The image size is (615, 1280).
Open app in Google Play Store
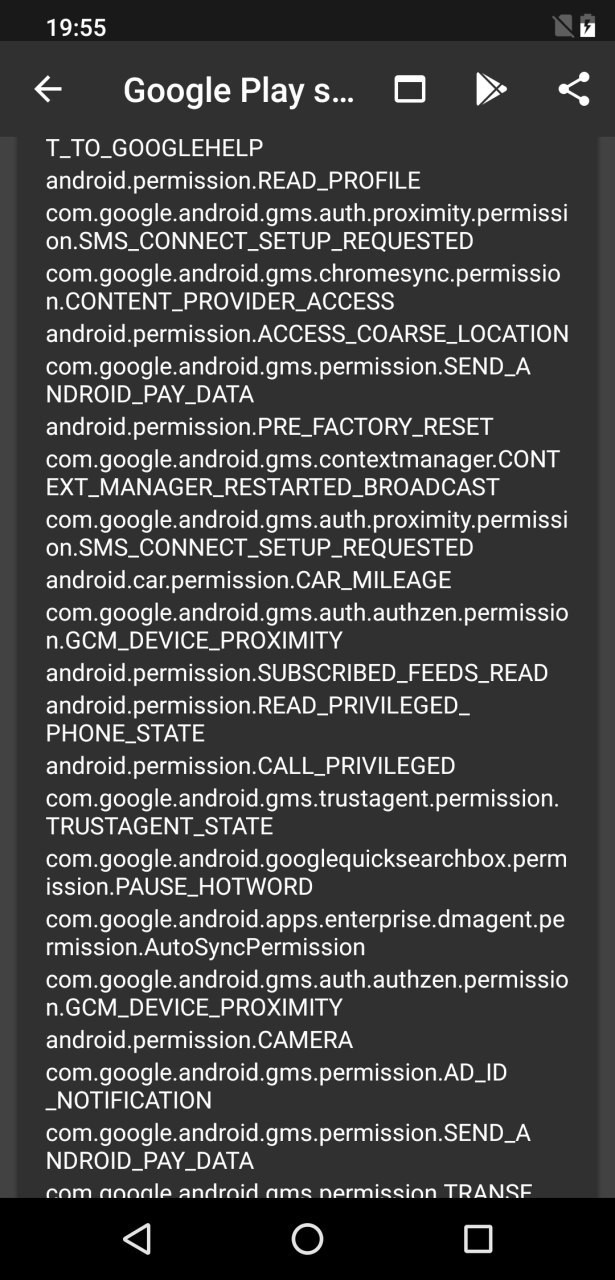[x=491, y=90]
